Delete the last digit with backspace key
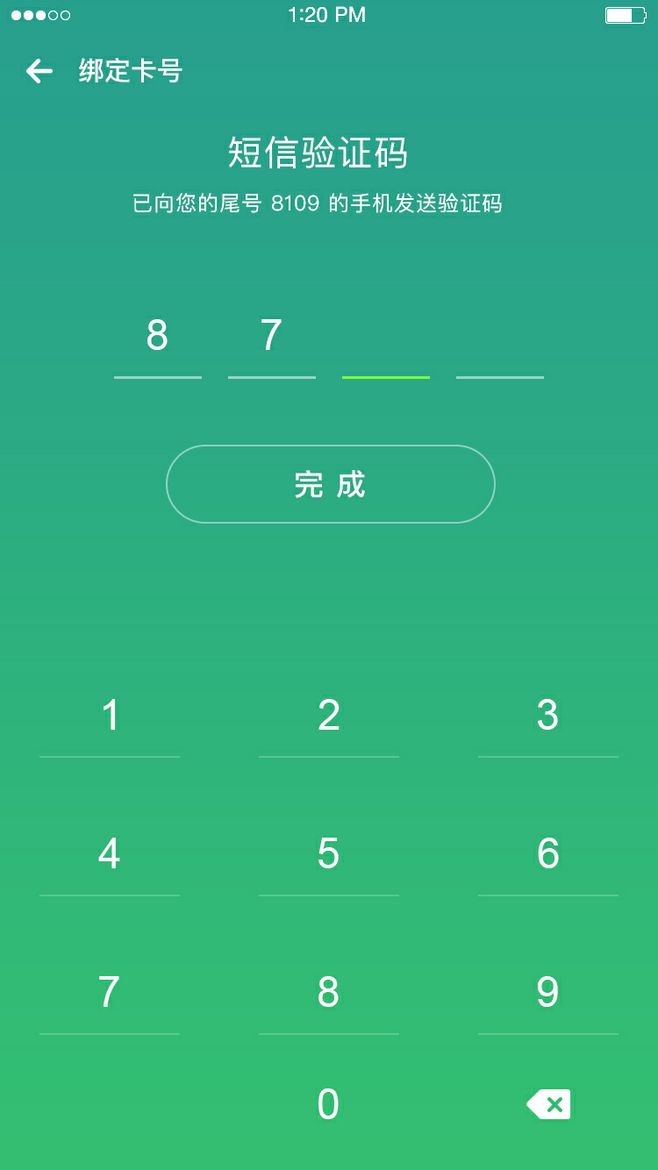Screen dimensions: 658x1170 [548, 1104]
